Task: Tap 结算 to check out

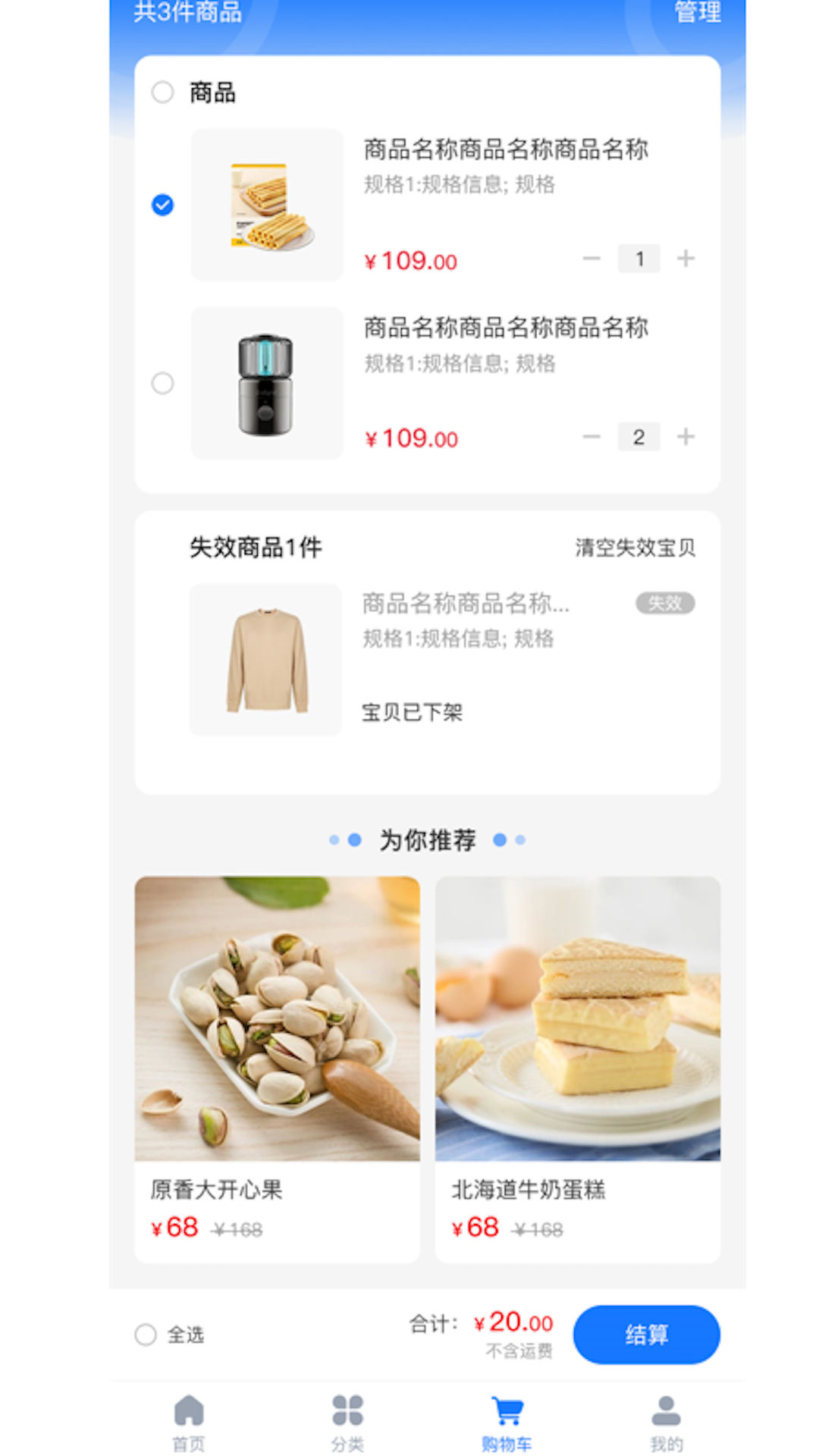Action: (646, 1335)
